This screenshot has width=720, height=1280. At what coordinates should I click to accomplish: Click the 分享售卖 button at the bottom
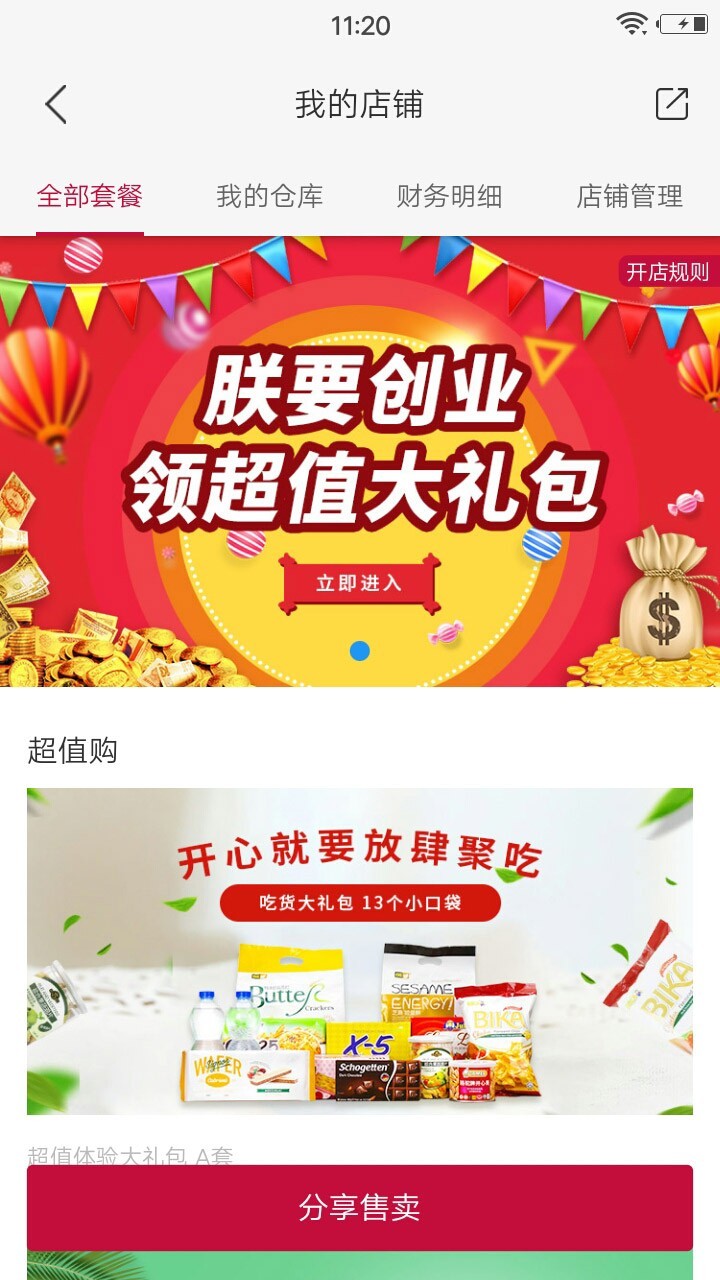tap(360, 1207)
